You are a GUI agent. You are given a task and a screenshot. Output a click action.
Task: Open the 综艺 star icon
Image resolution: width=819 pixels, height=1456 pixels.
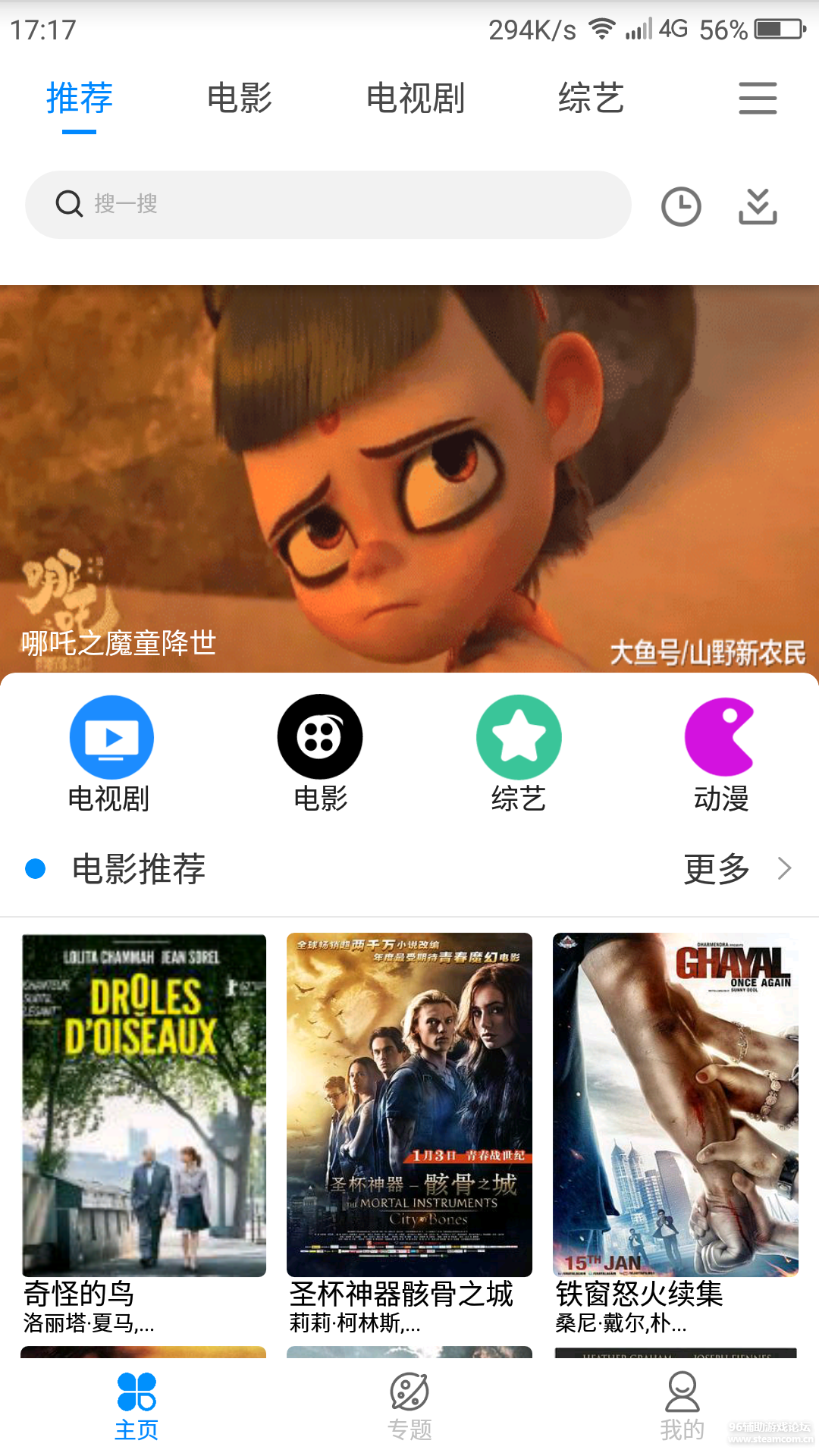click(x=519, y=736)
